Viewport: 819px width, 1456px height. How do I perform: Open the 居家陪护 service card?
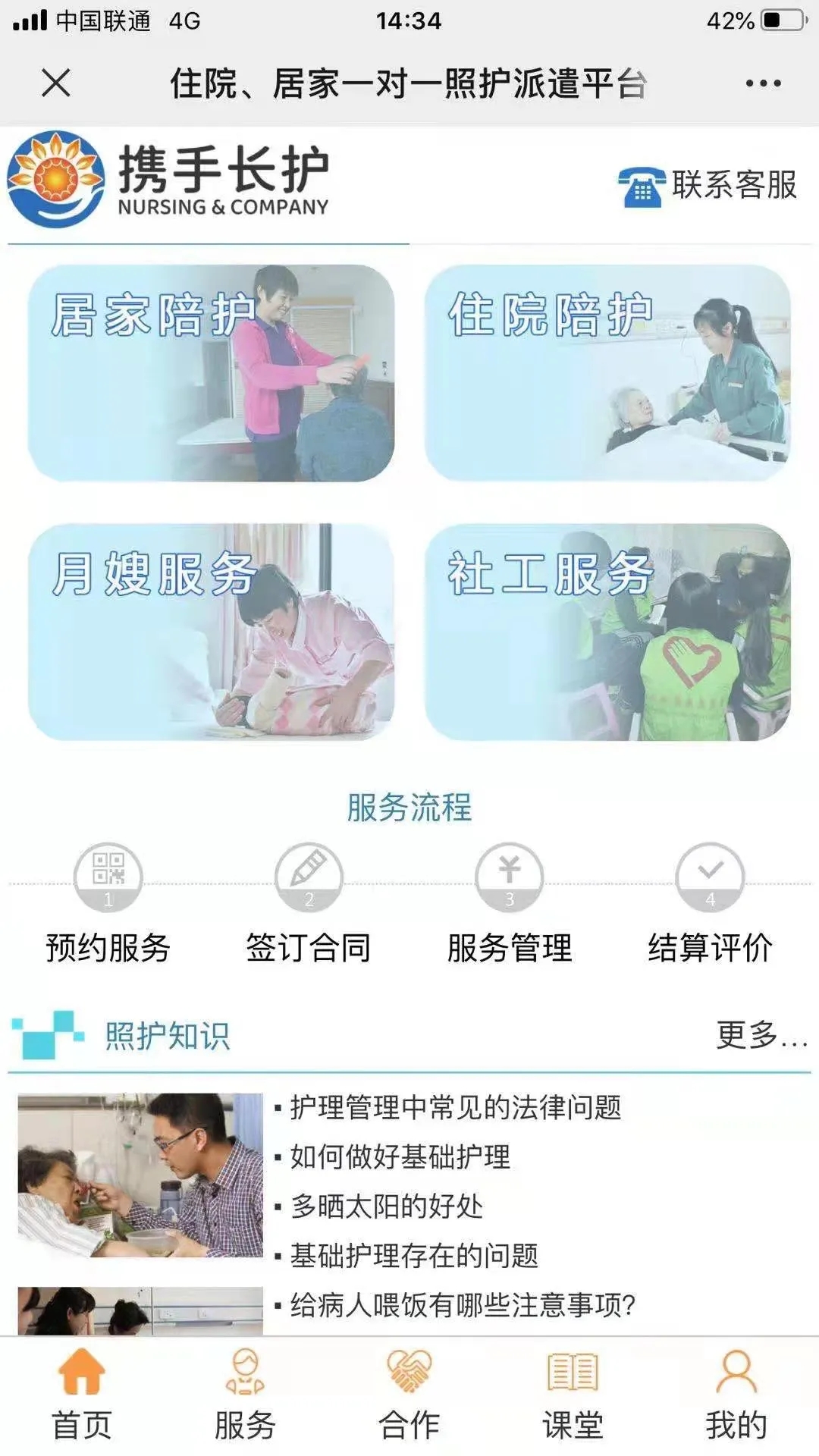211,372
